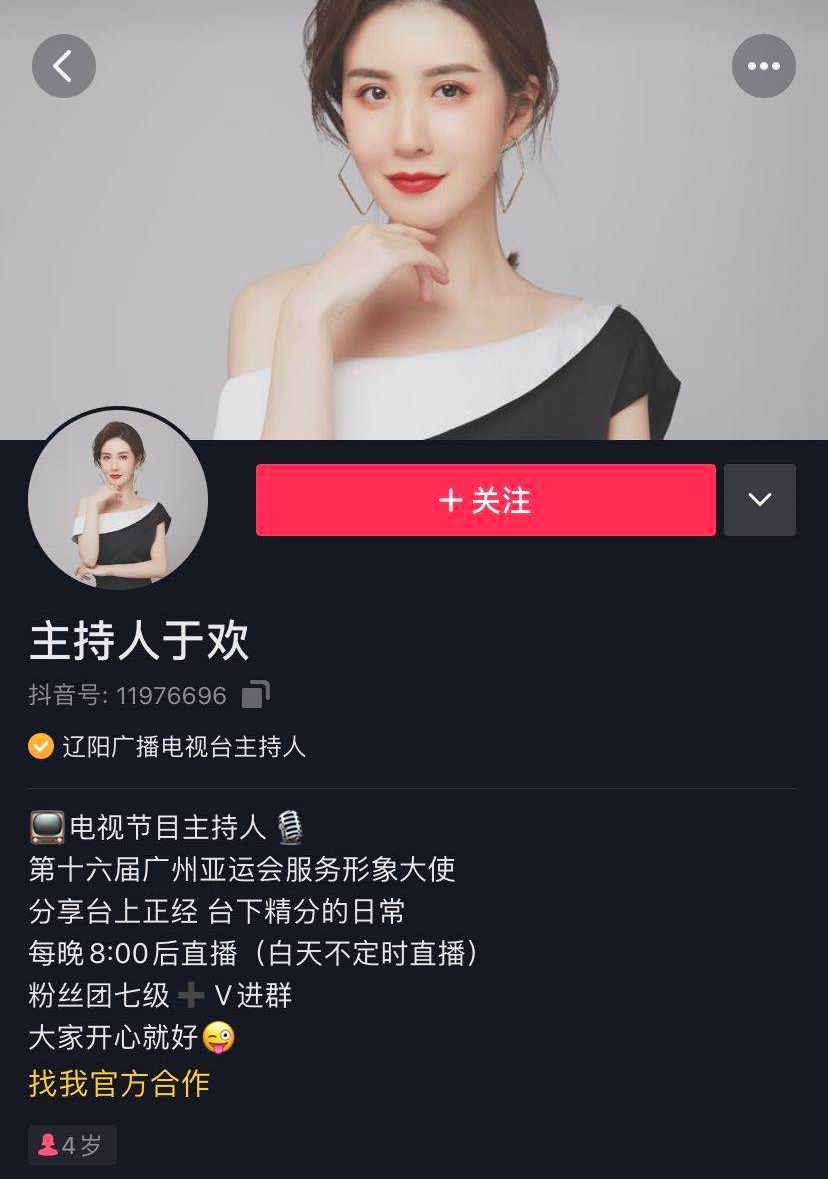This screenshot has height=1179, width=828.
Task: Copy the Douyin ID 11976696
Action: tap(256, 694)
